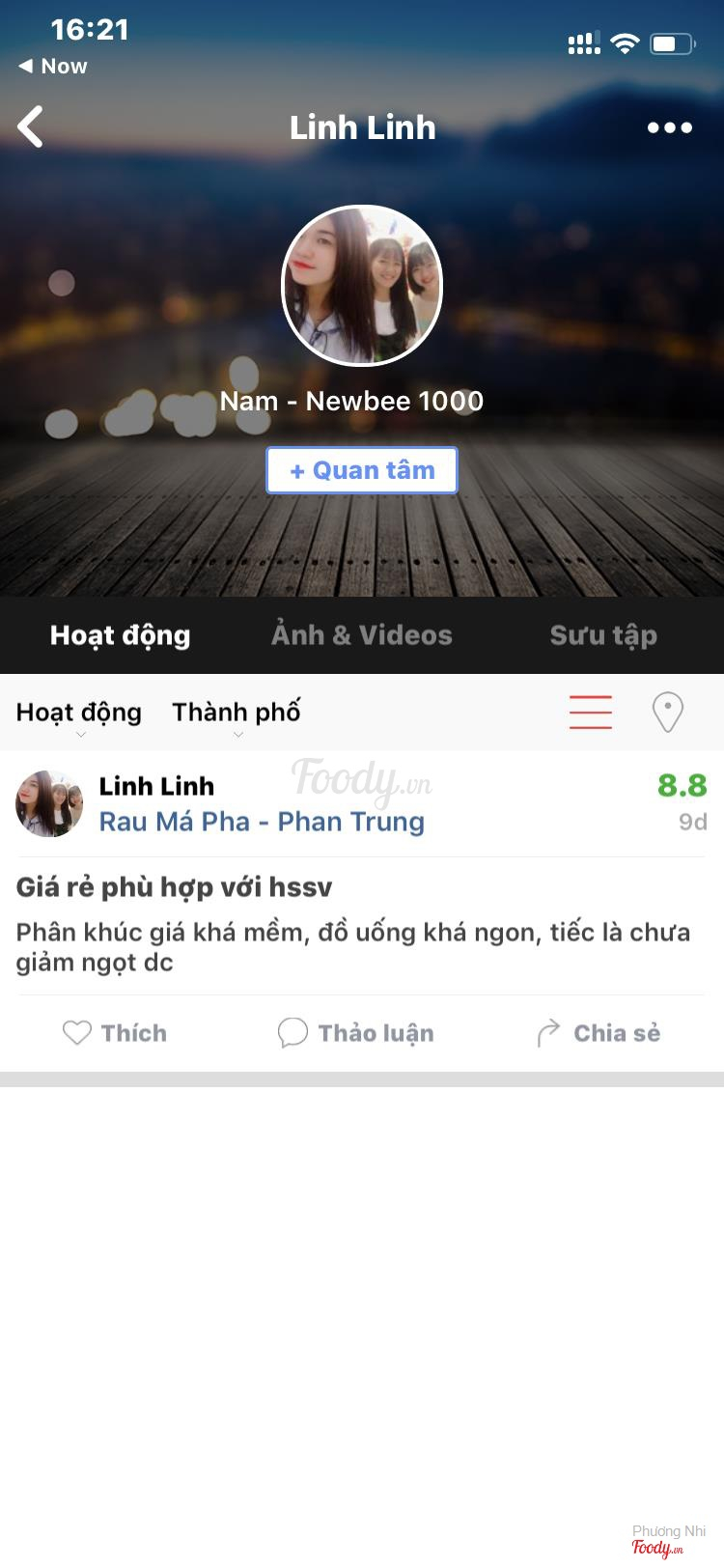Open Rau Má Pha - Phan Trung link
Viewport: 724px width, 1568px height.
tap(262, 822)
